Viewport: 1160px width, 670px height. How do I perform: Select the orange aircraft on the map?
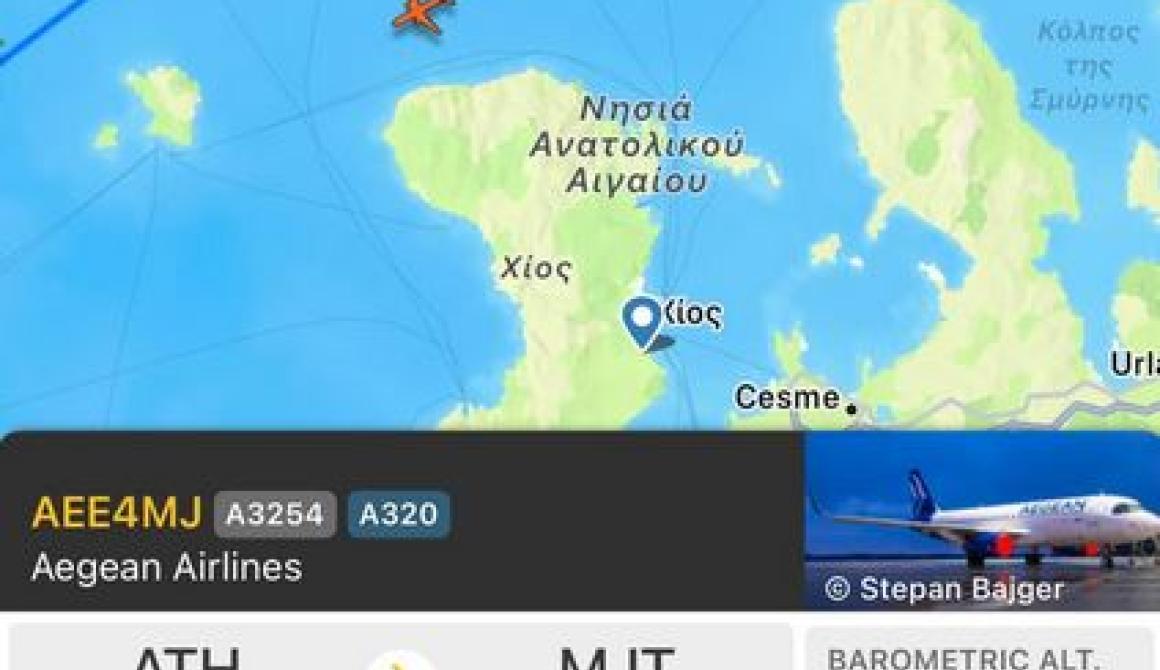pos(423,14)
